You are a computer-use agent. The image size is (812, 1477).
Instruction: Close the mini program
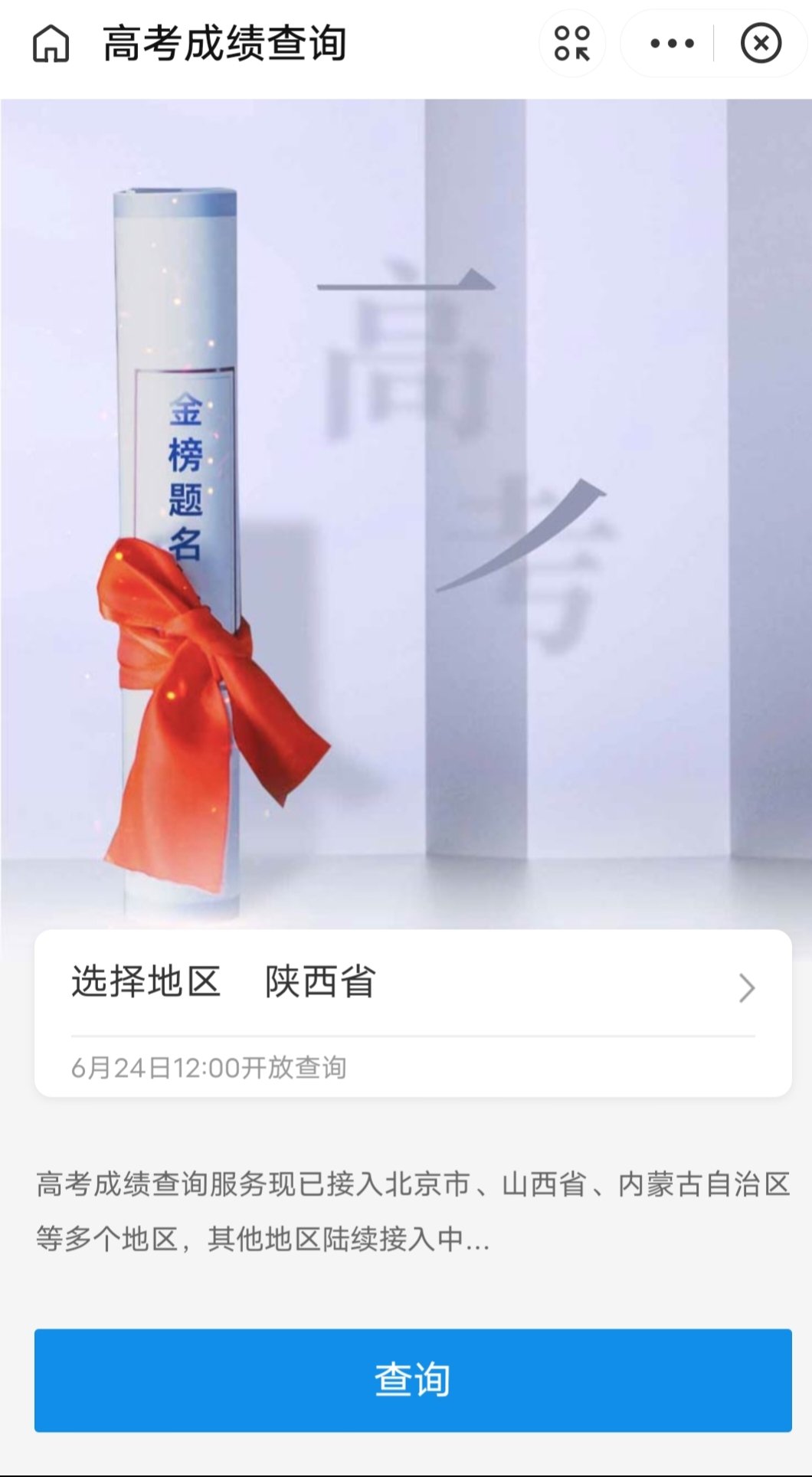pyautogui.click(x=761, y=43)
